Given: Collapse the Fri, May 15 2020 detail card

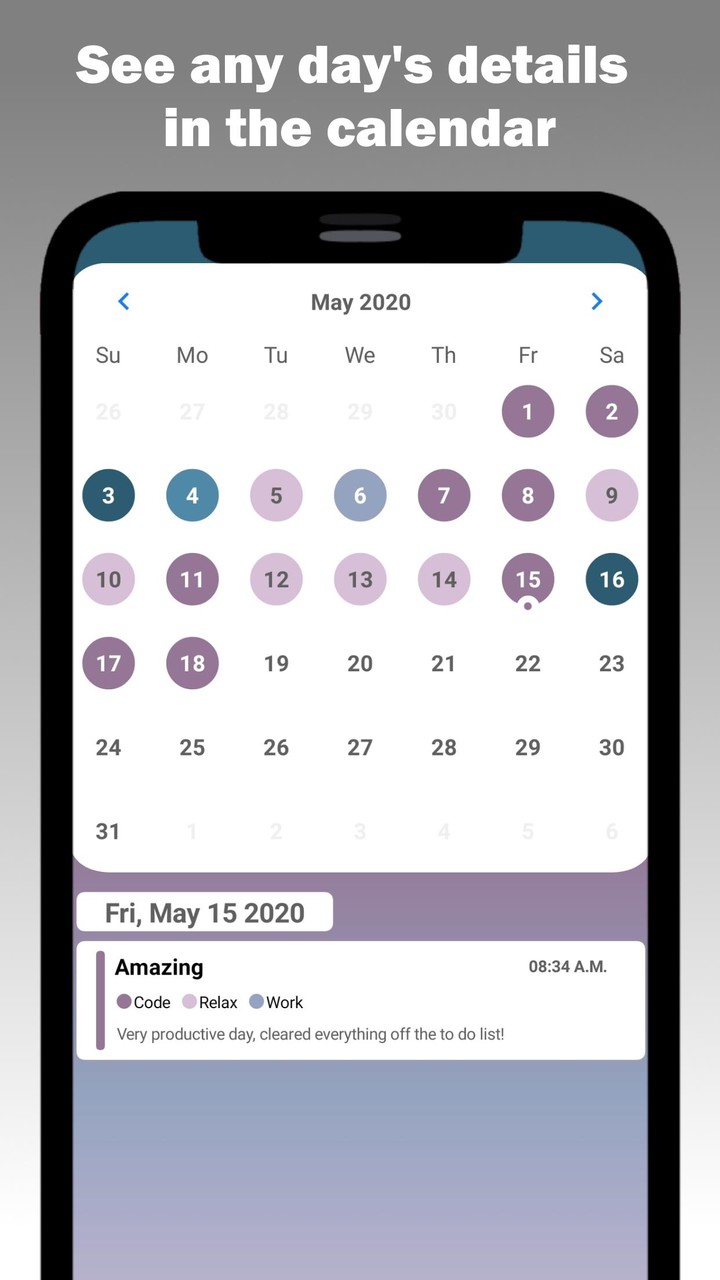Looking at the screenshot, I should (204, 912).
